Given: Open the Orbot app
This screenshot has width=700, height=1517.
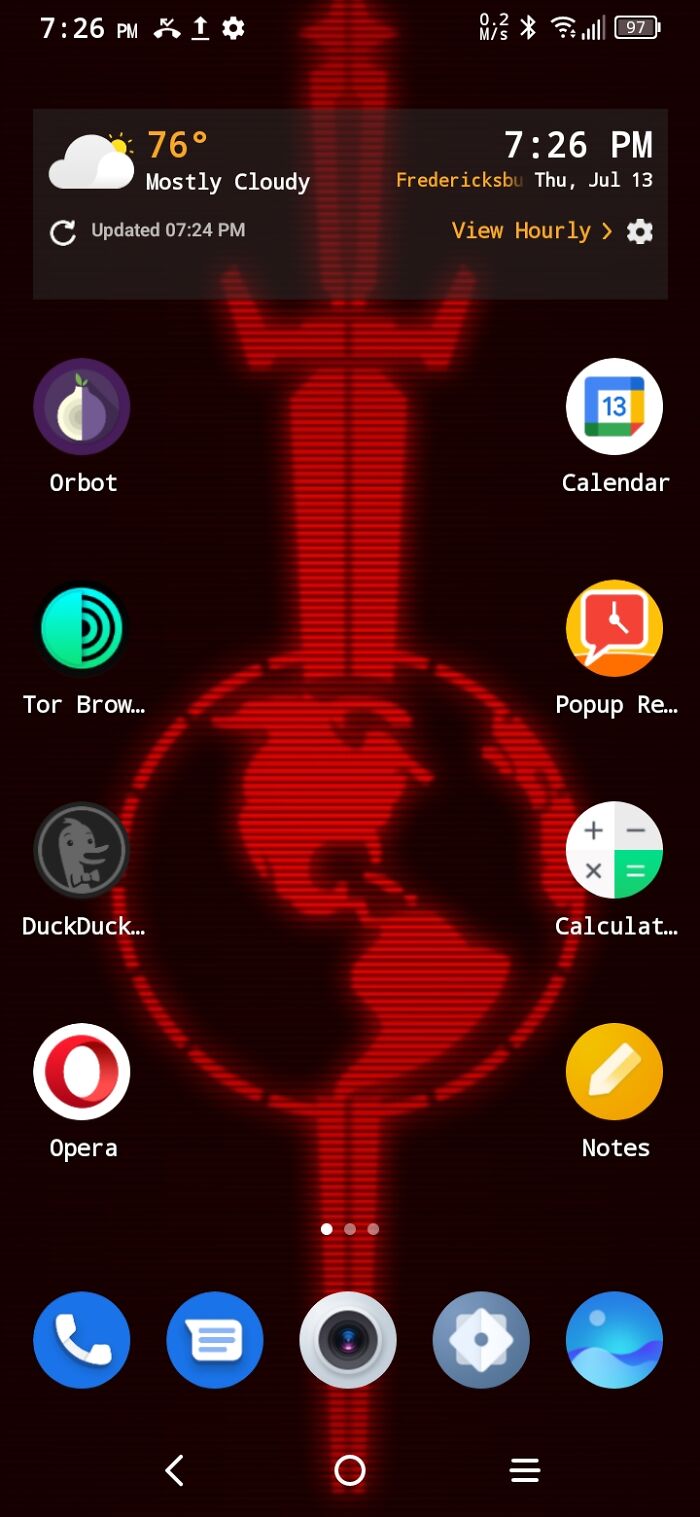Looking at the screenshot, I should (82, 407).
